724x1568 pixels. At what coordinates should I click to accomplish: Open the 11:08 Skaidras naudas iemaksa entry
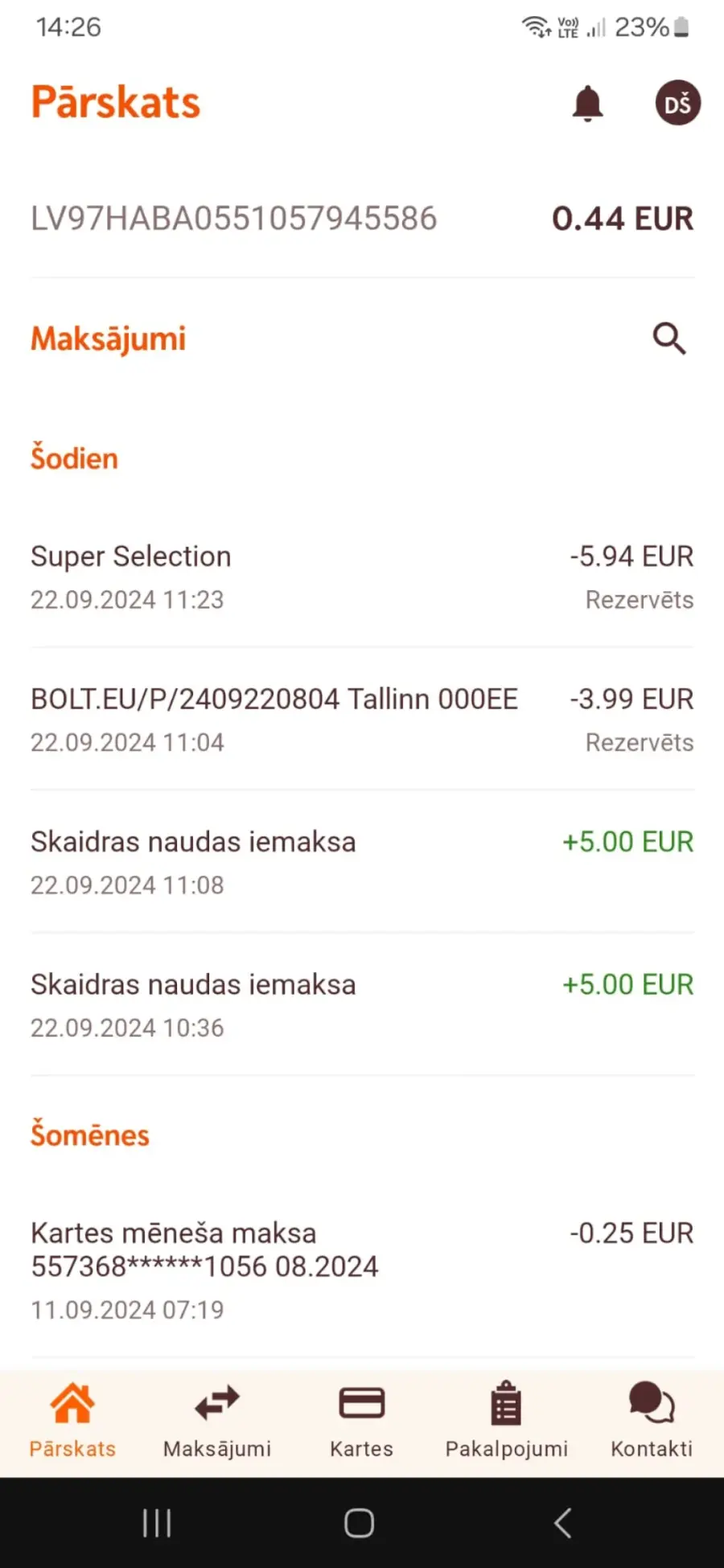coord(362,862)
